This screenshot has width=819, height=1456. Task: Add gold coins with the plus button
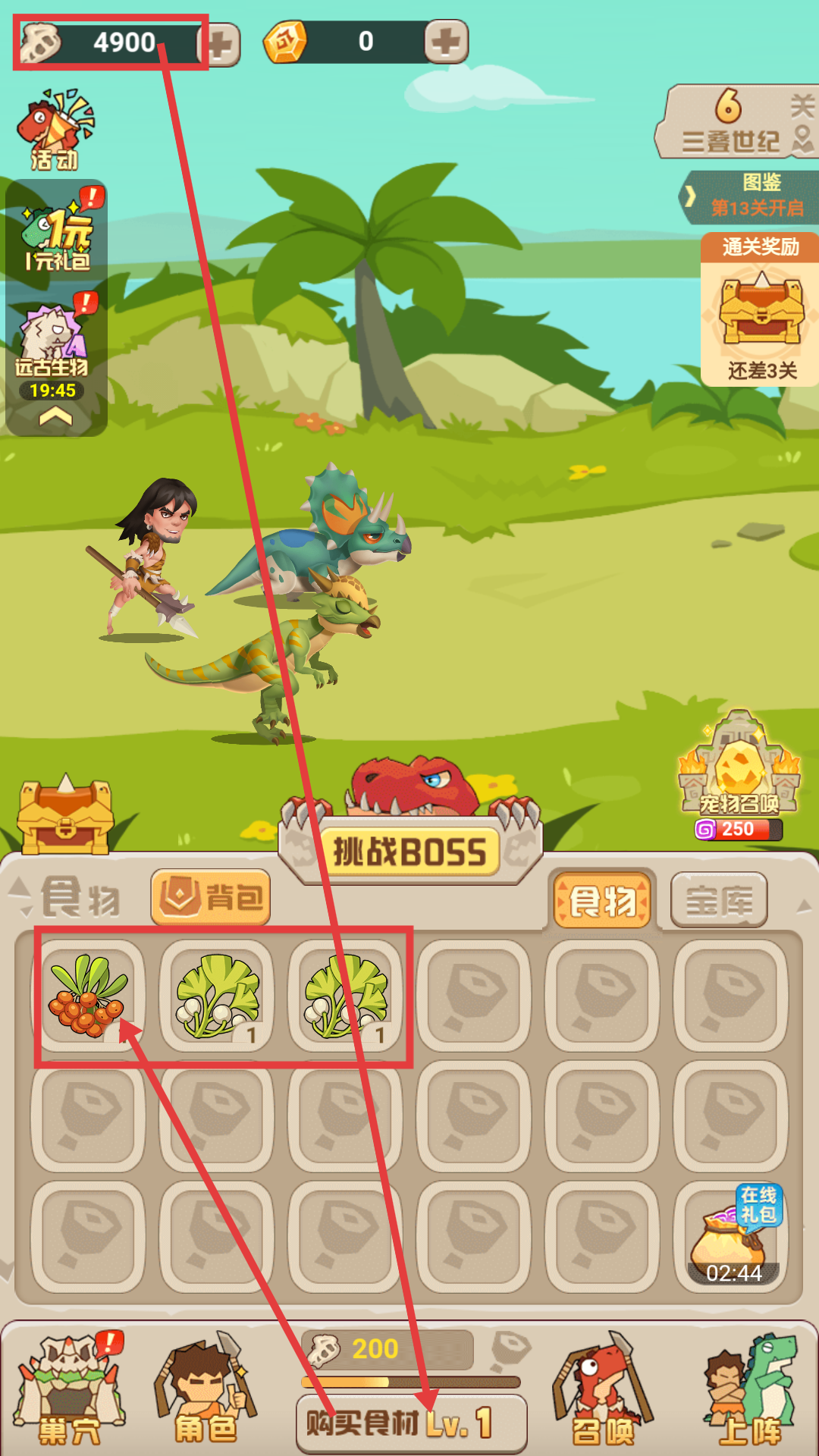[x=446, y=42]
